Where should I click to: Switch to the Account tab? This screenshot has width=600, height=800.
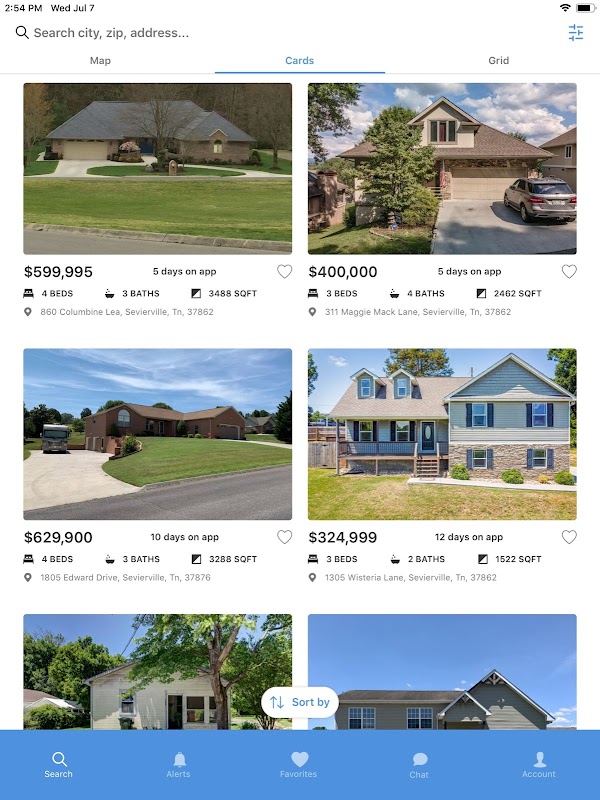click(x=539, y=765)
